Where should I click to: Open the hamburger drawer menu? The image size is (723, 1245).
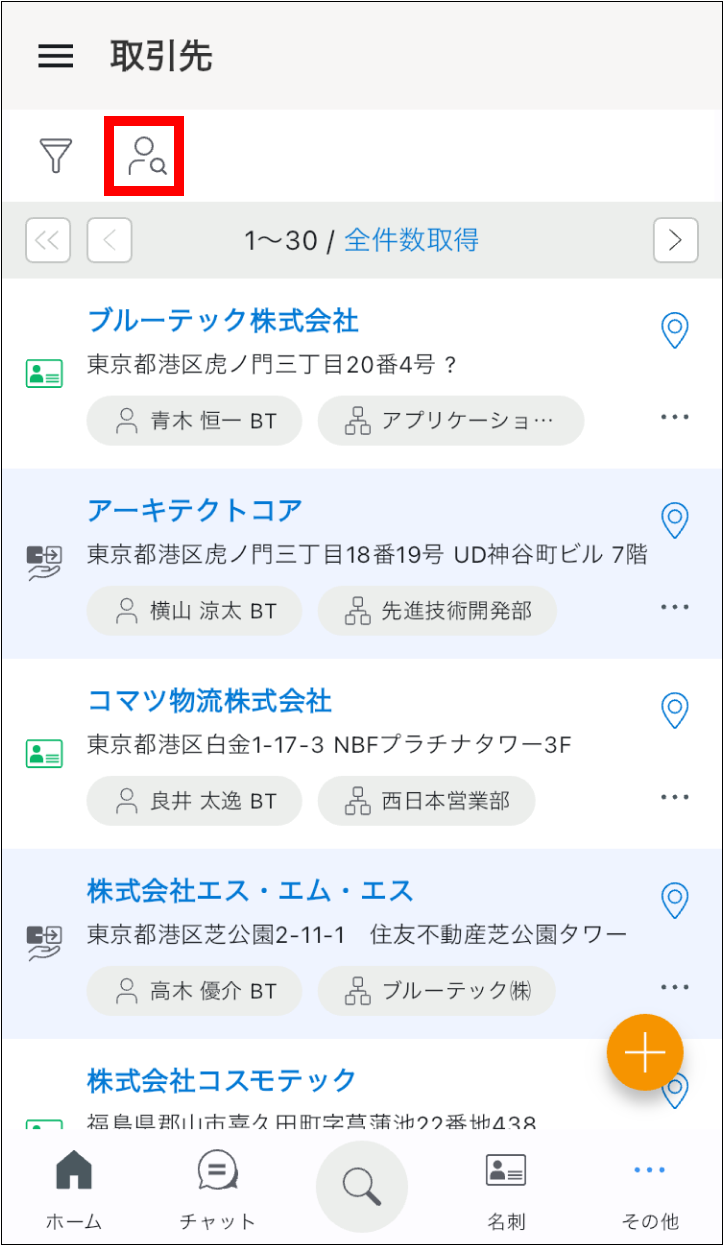56,56
